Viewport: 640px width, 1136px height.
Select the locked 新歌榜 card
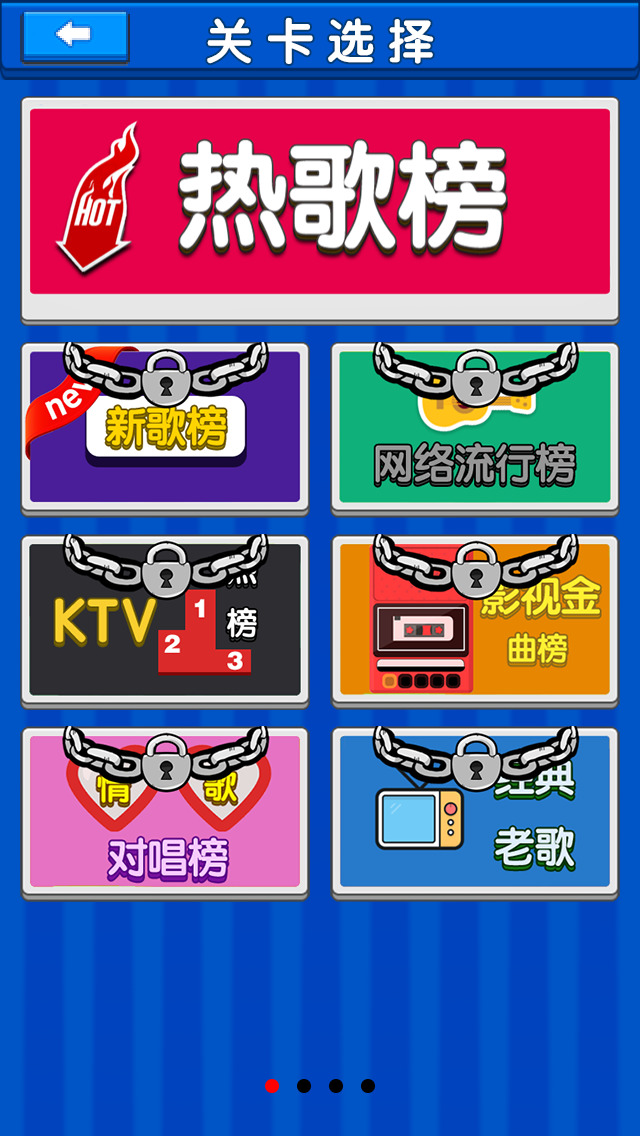pos(165,428)
